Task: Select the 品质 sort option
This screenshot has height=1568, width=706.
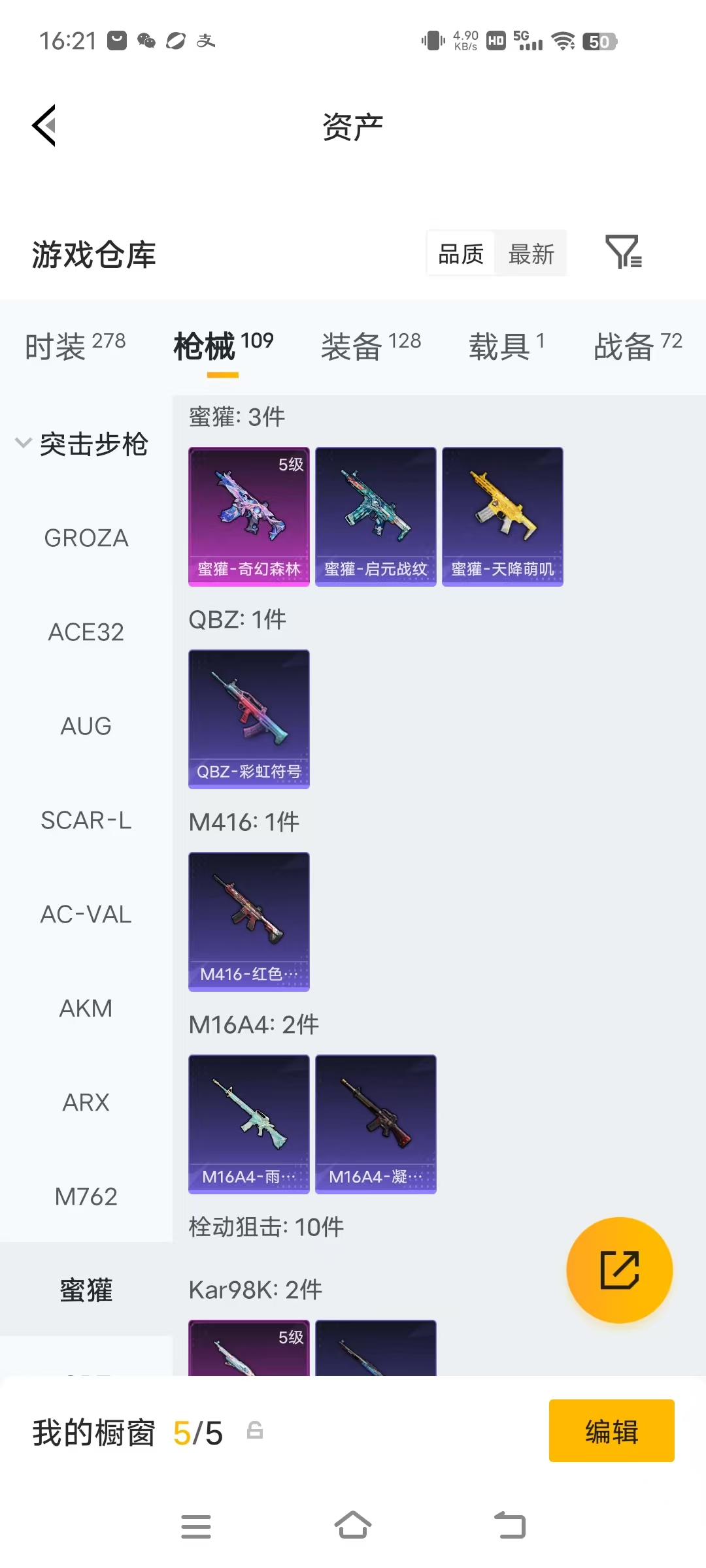Action: click(461, 254)
